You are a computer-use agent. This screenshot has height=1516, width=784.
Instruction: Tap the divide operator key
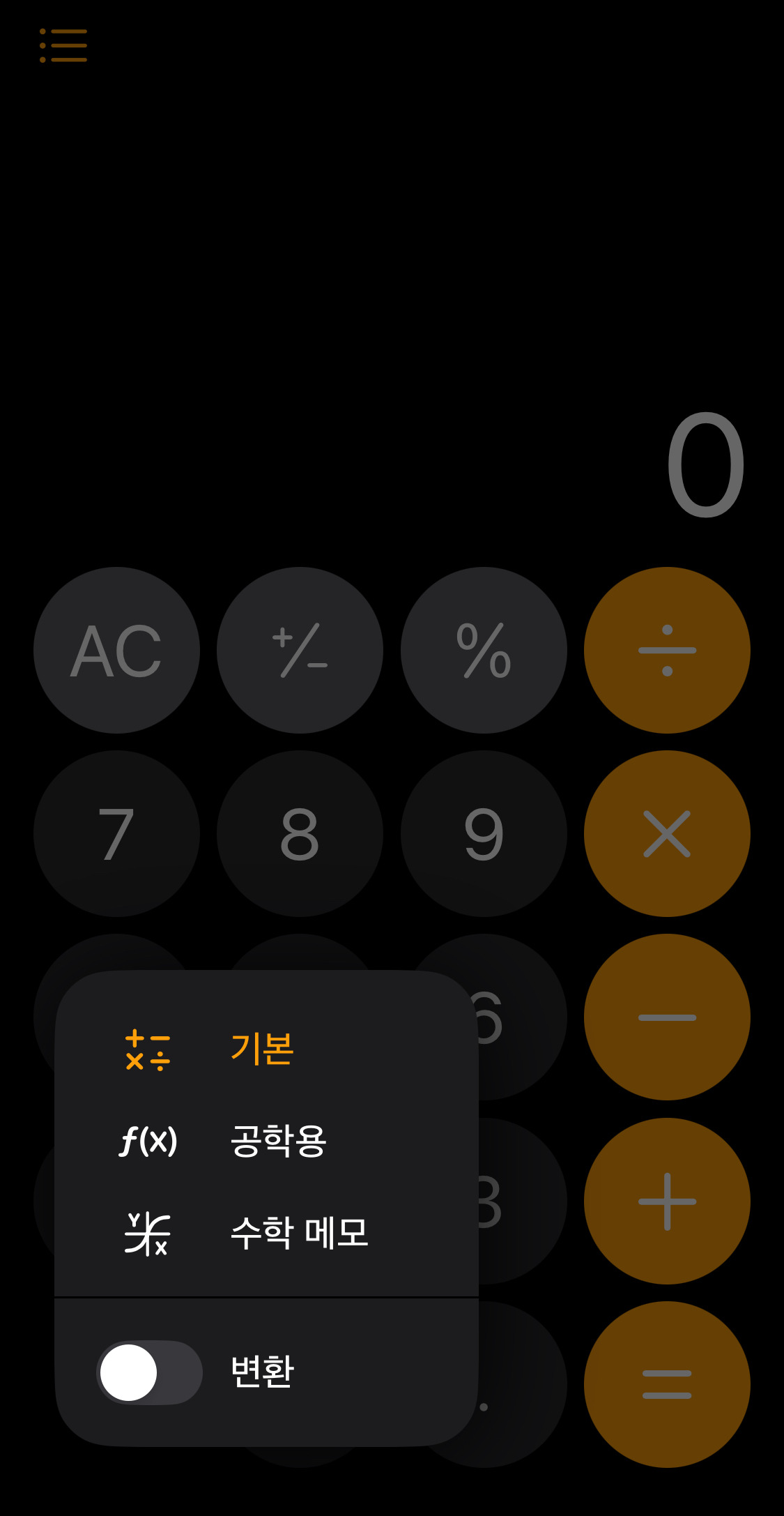click(667, 650)
